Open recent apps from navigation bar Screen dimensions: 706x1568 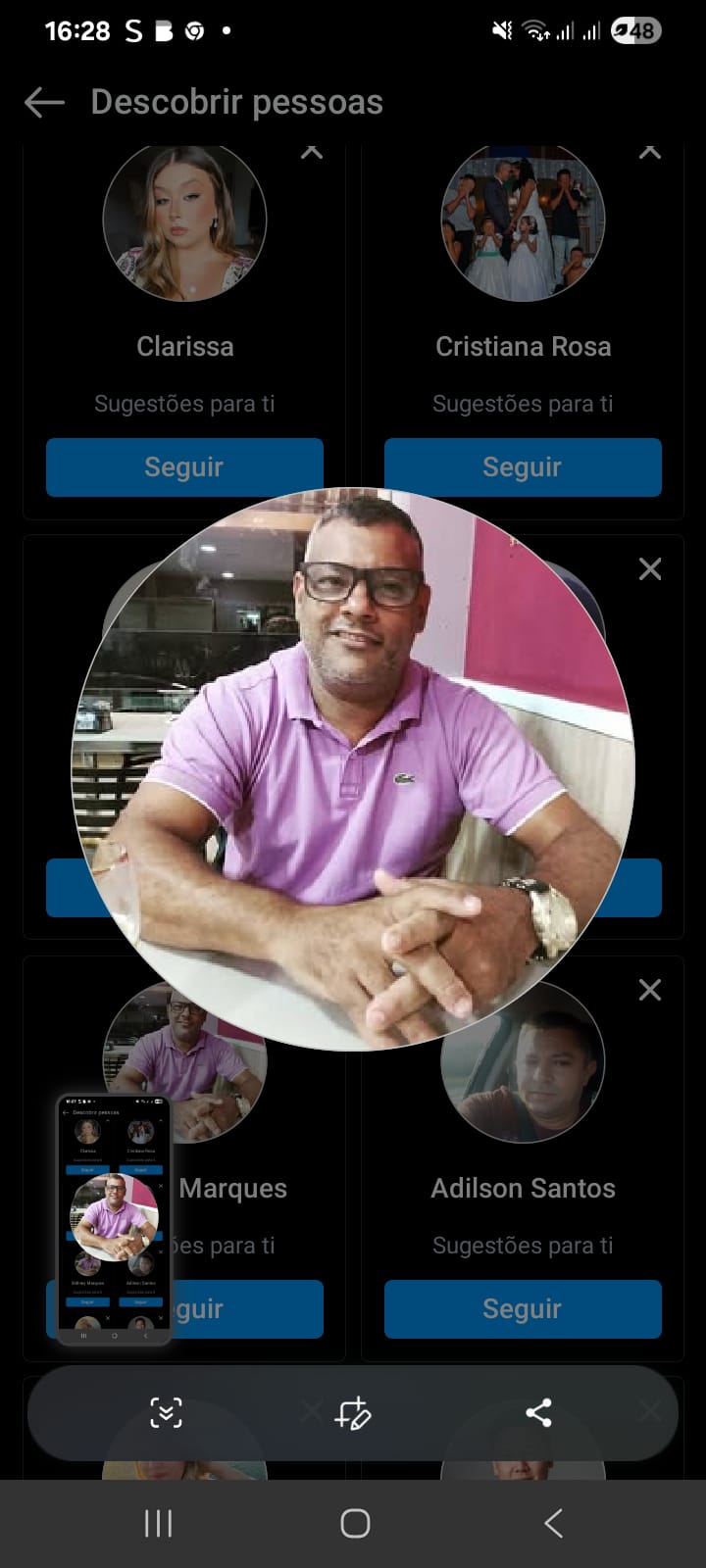(x=158, y=1524)
